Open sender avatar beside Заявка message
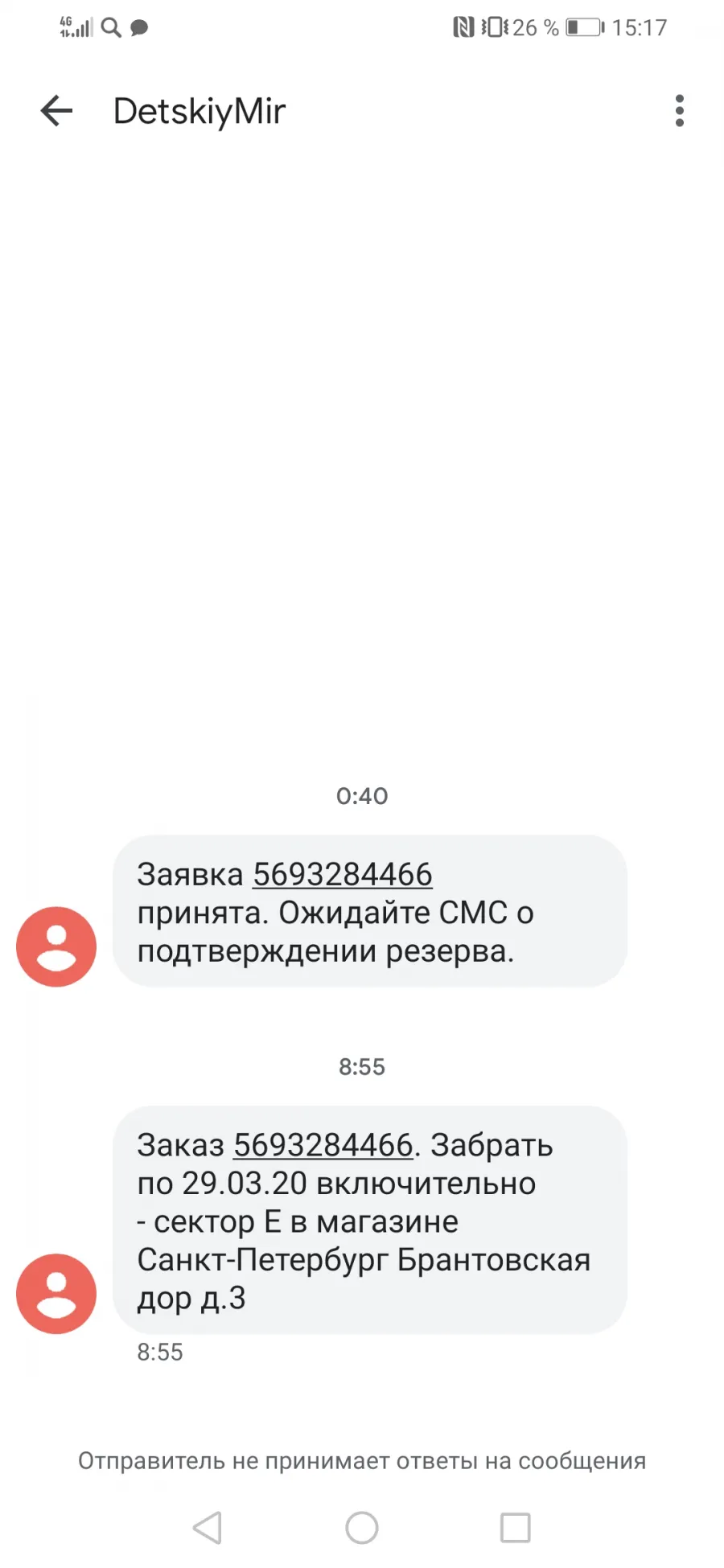Screen dimensions: 724x1568 [56, 946]
